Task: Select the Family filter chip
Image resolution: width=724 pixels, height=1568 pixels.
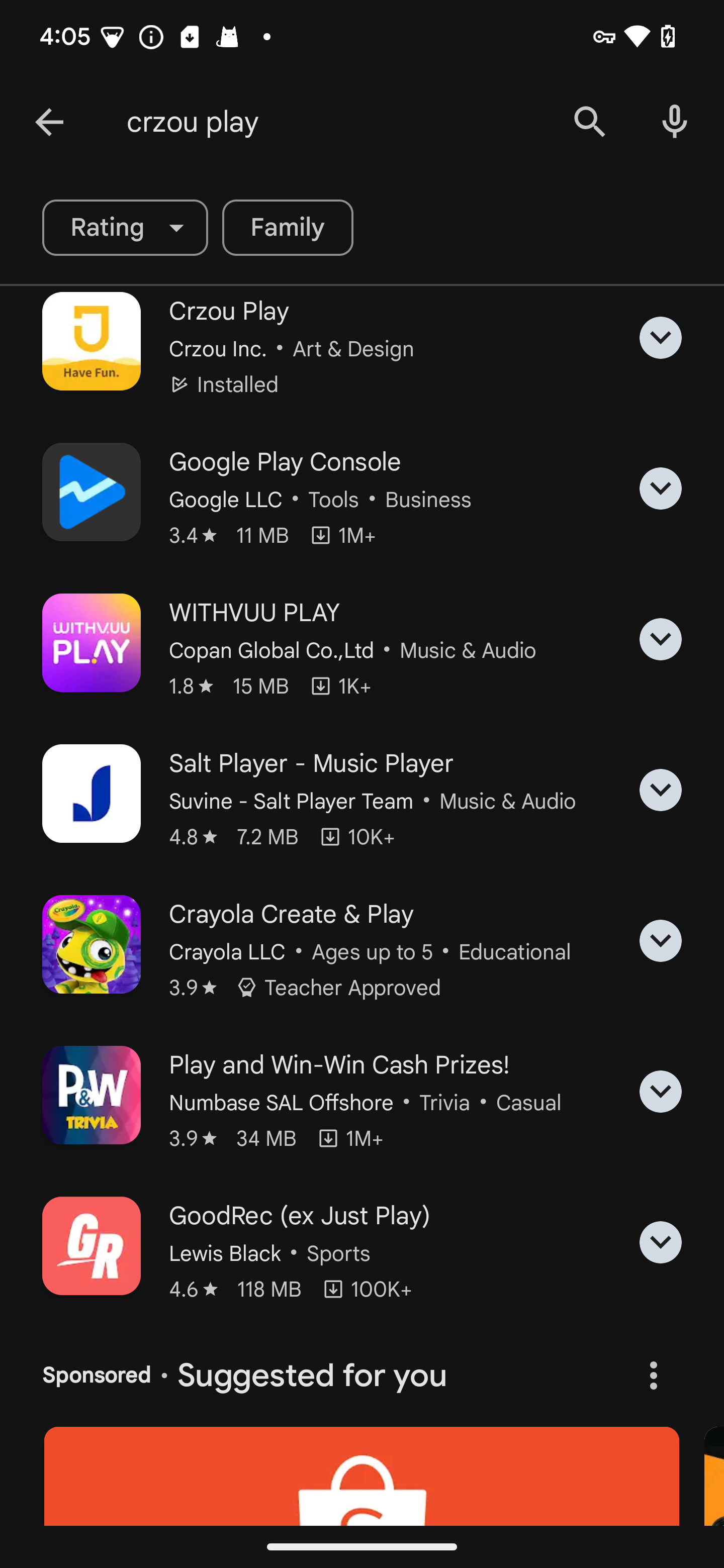Action: click(288, 228)
